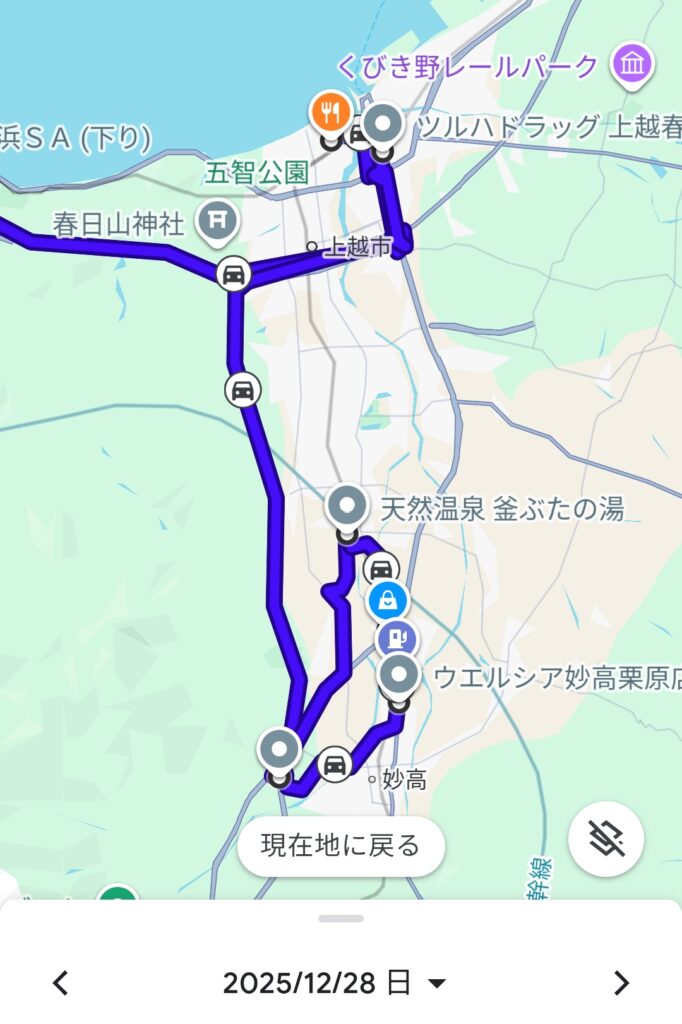Open the orange restaurant marker
682x1024 pixels.
tap(330, 112)
